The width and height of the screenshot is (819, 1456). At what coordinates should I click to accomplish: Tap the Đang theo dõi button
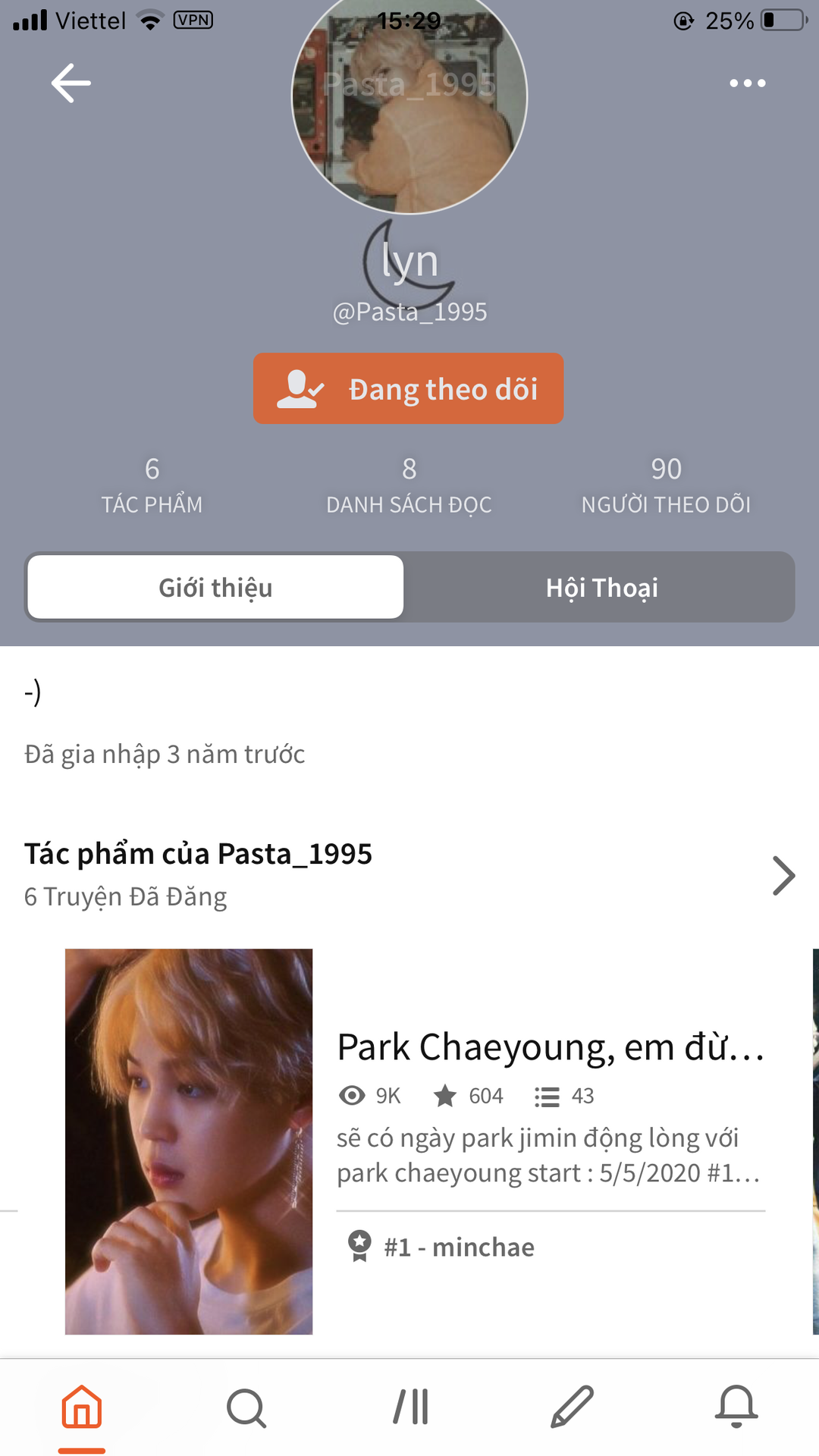408,388
